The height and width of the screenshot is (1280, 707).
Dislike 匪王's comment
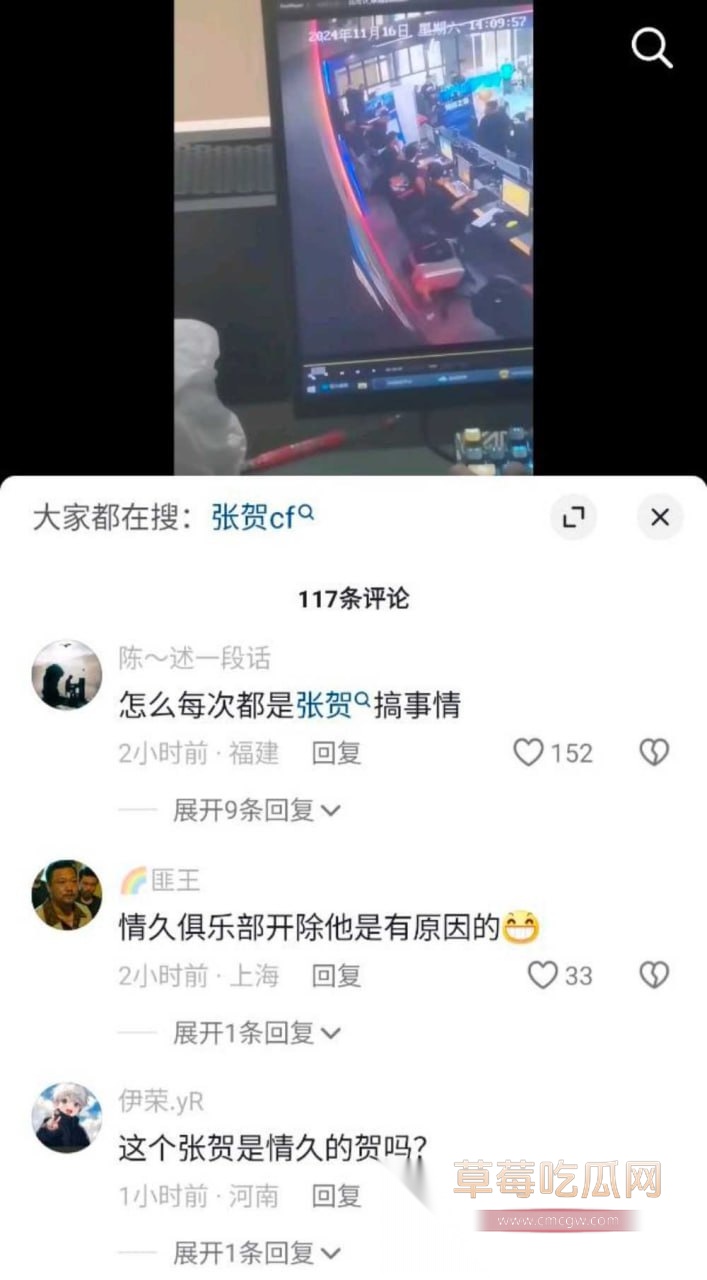654,975
